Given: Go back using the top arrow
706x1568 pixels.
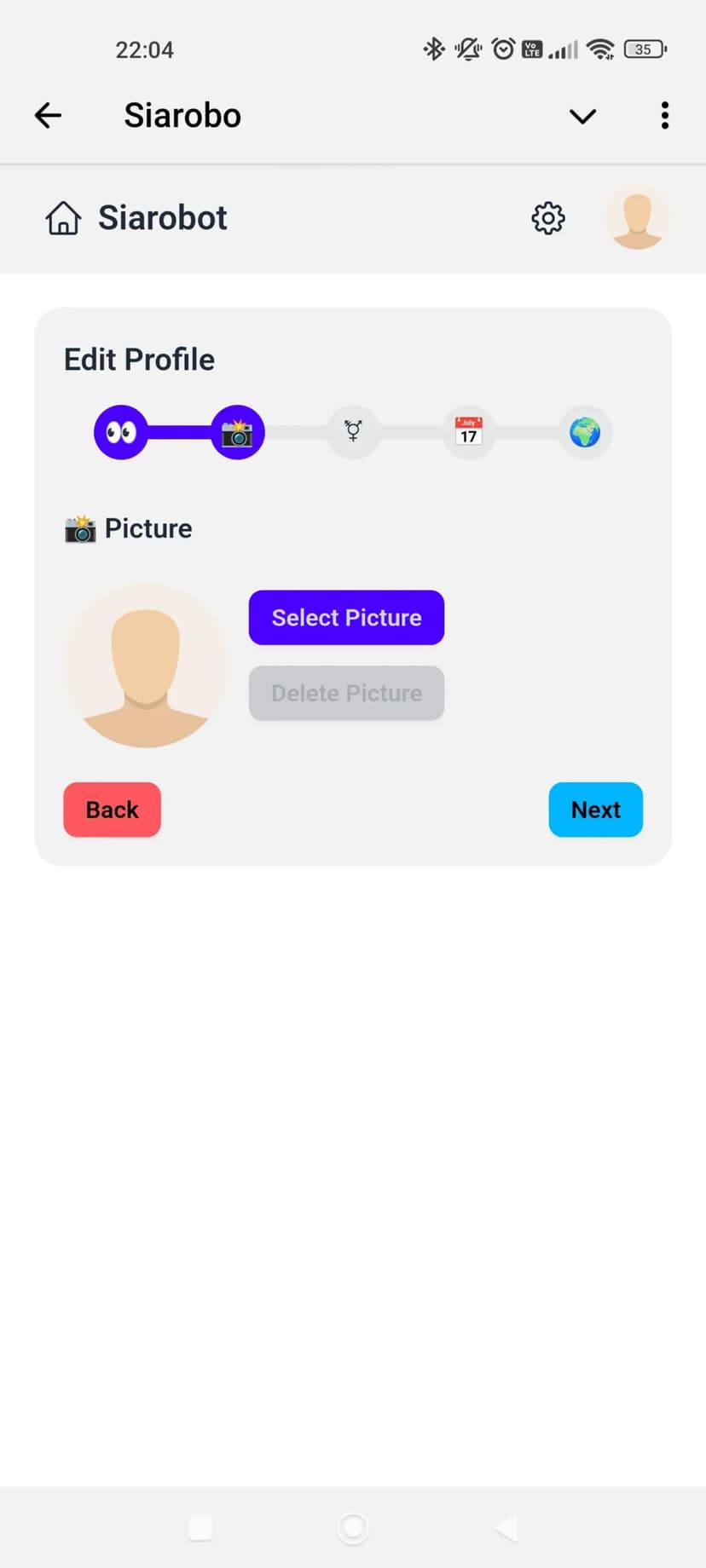Looking at the screenshot, I should pyautogui.click(x=48, y=115).
